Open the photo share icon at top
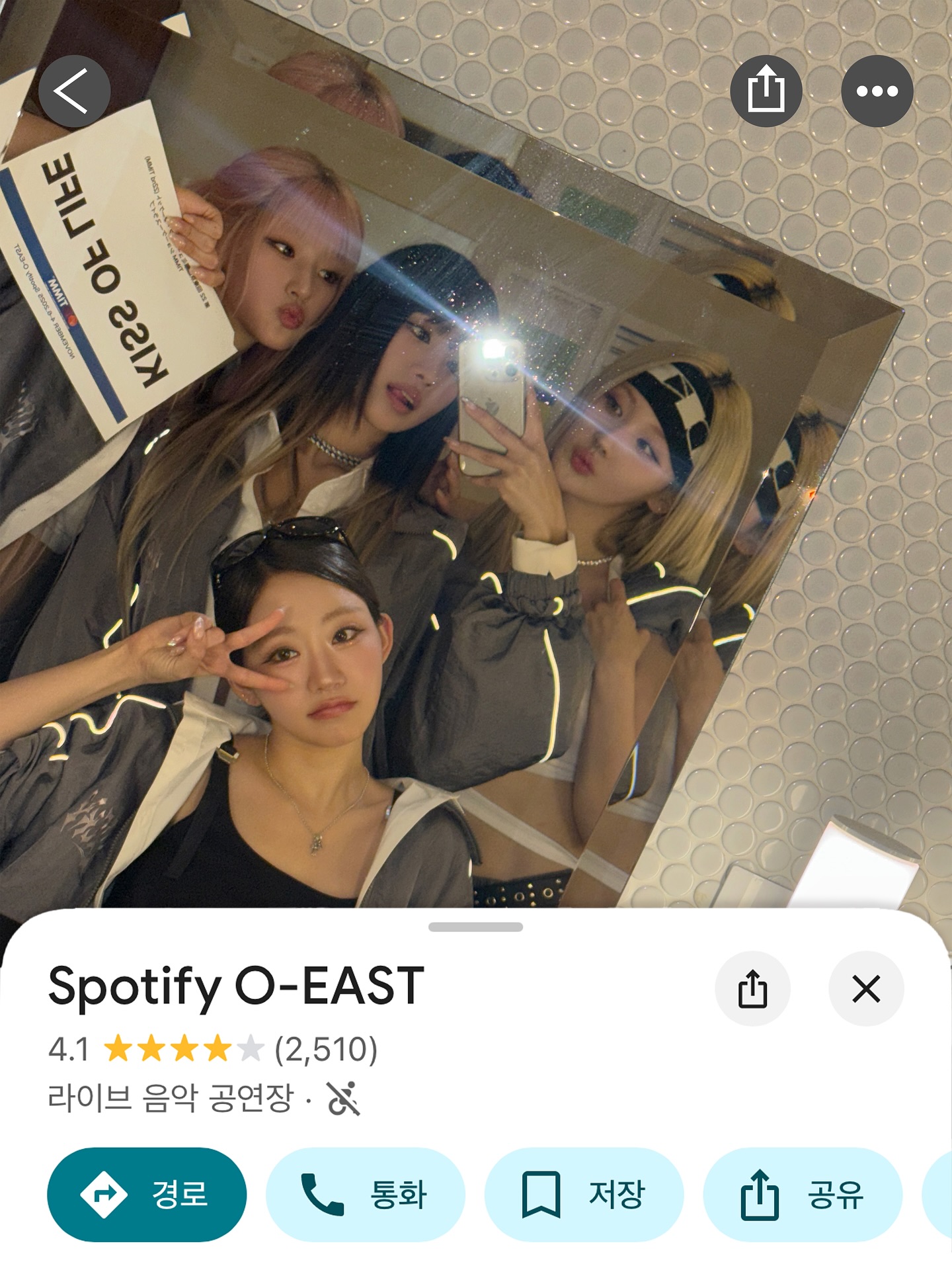Viewport: 952px width, 1270px height. pyautogui.click(x=767, y=91)
